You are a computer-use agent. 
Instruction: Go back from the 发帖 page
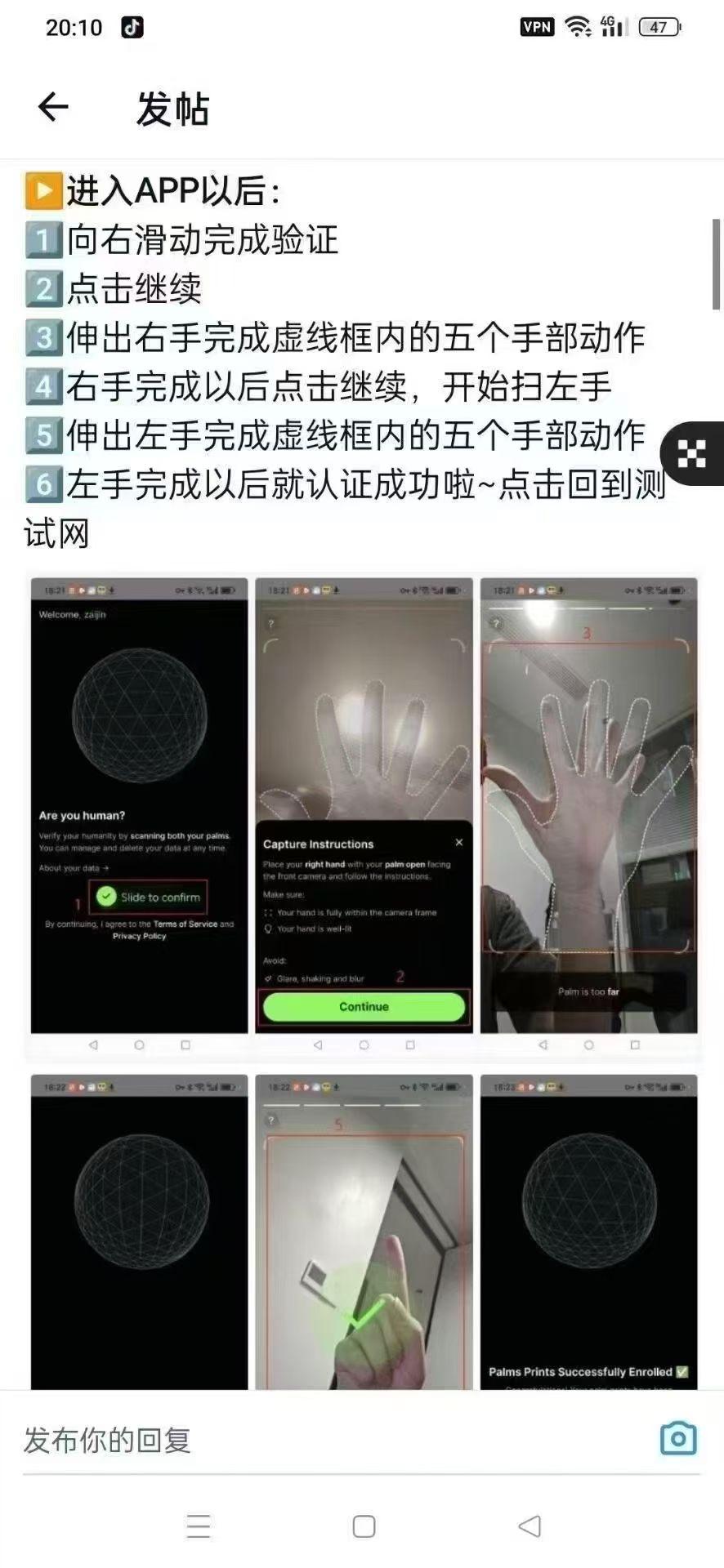53,107
